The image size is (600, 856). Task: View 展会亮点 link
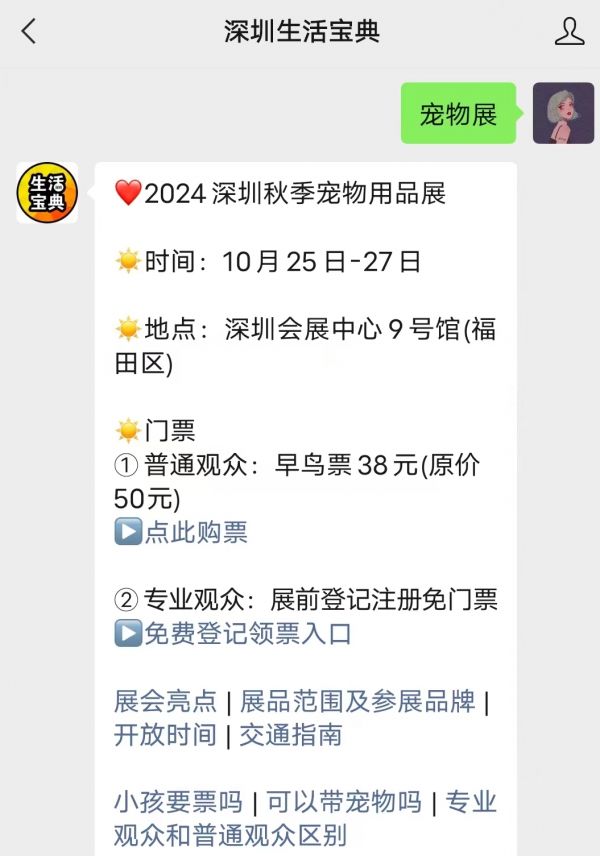click(165, 701)
